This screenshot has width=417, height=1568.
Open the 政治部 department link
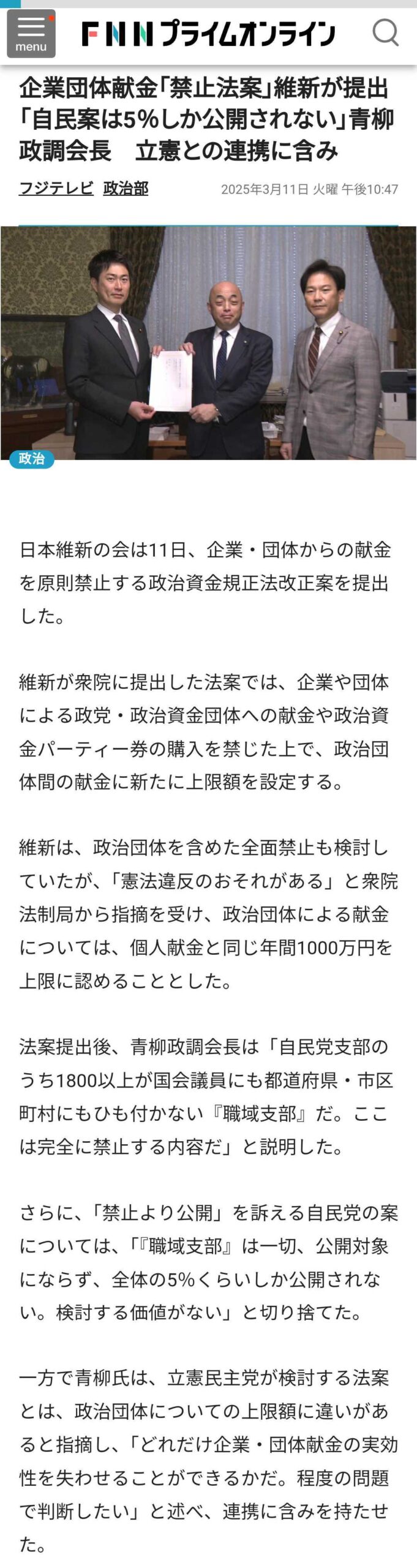coord(126,188)
